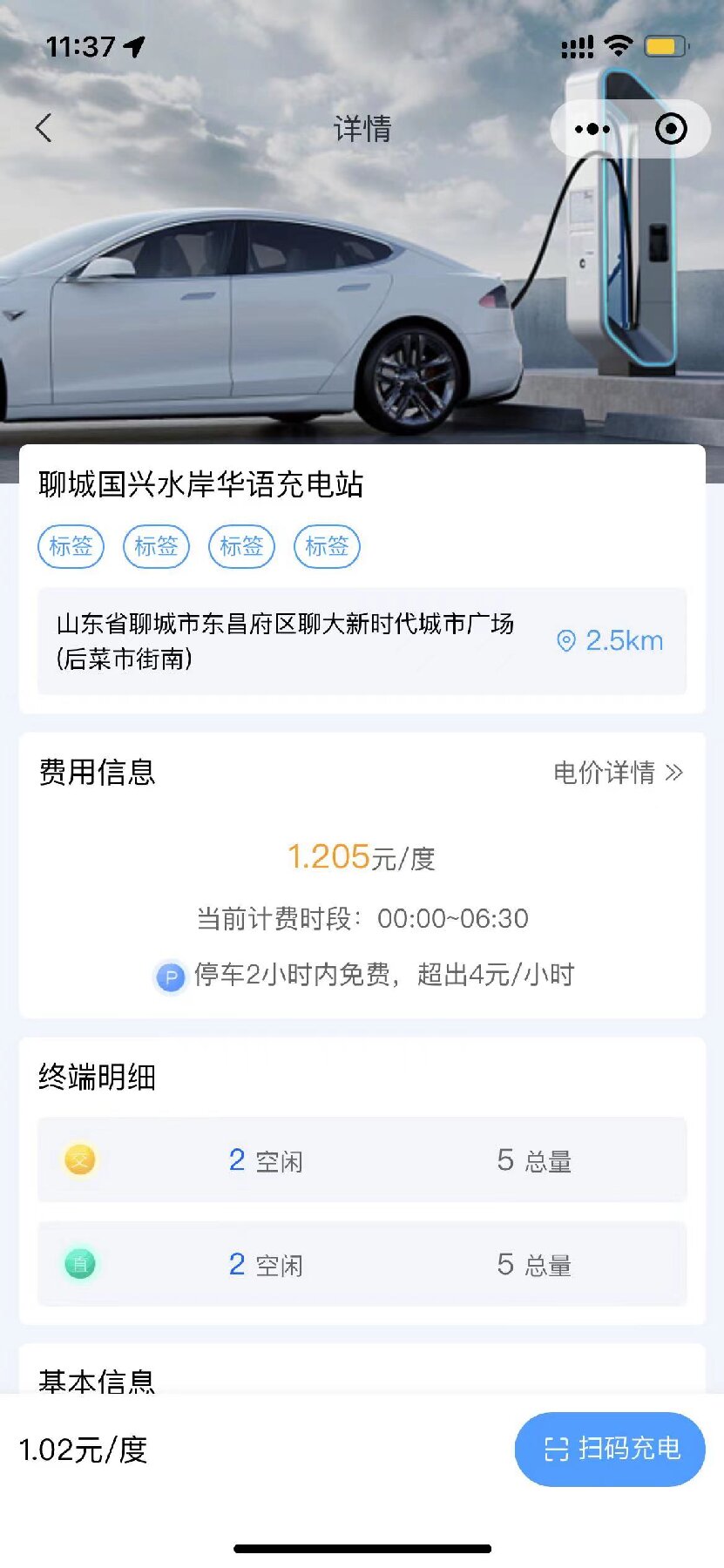Tap the battery level indicator in status bar
Image resolution: width=724 pixels, height=1568 pixels.
coord(666,47)
